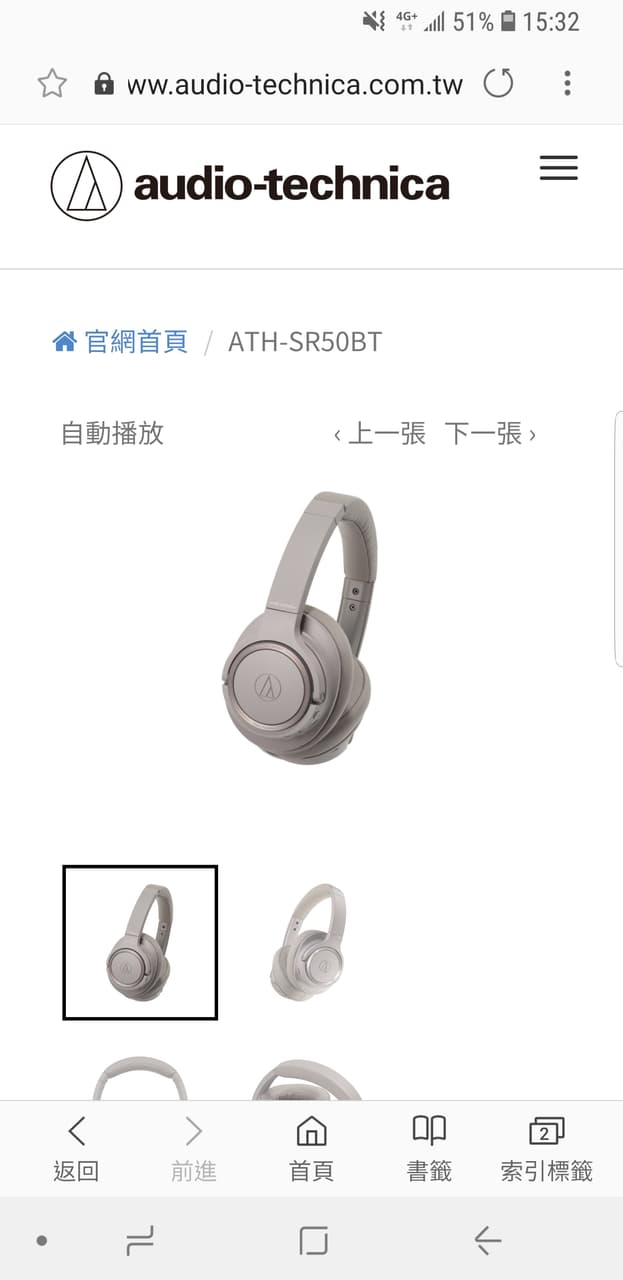
Task: Show previous image with 上一張
Action: [380, 433]
